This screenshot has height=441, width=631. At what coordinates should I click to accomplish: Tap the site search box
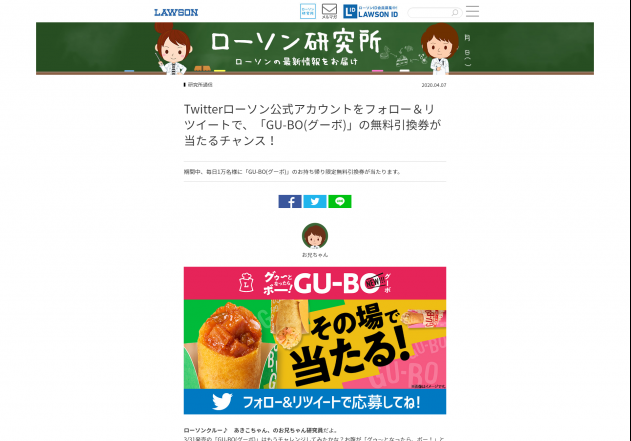coord(432,12)
